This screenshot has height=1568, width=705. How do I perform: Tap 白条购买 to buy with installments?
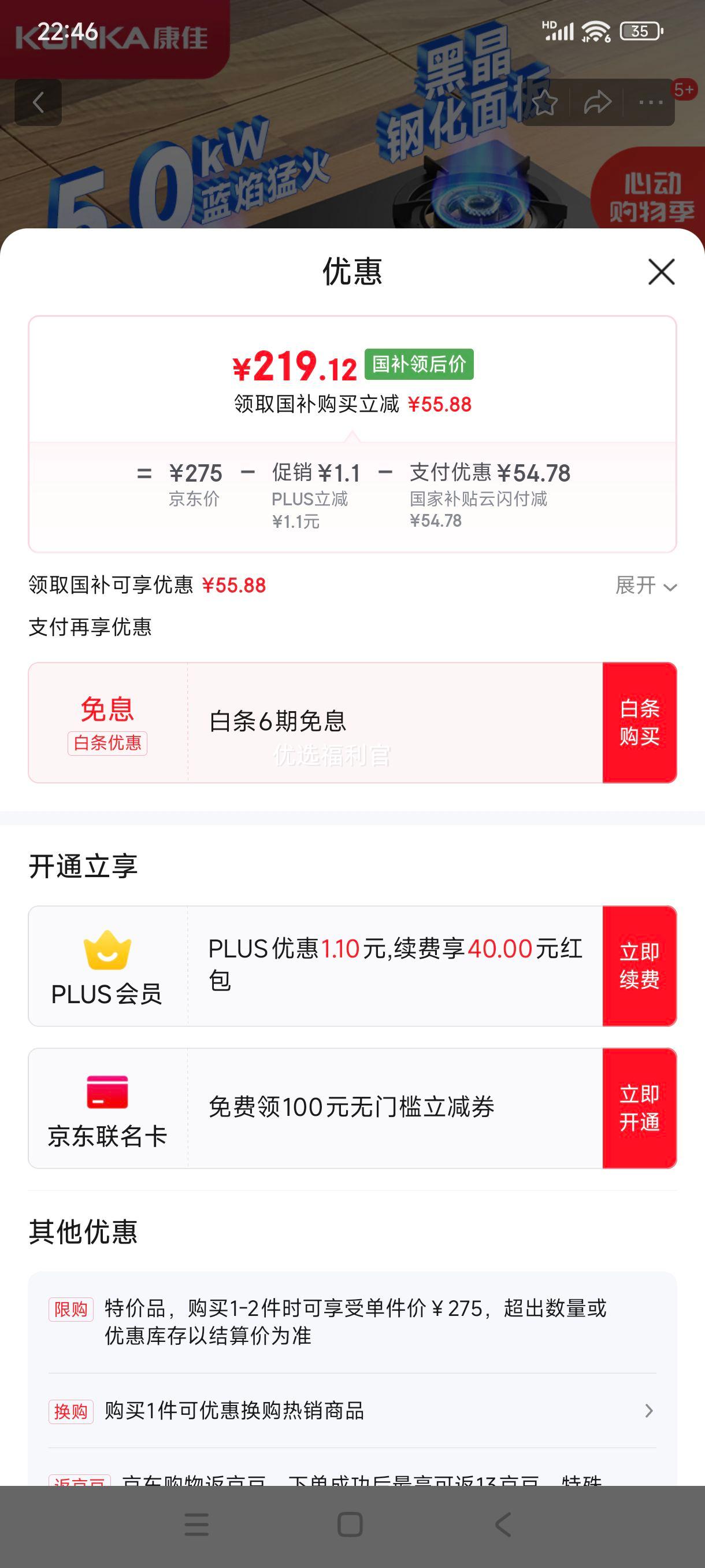pyautogui.click(x=639, y=722)
